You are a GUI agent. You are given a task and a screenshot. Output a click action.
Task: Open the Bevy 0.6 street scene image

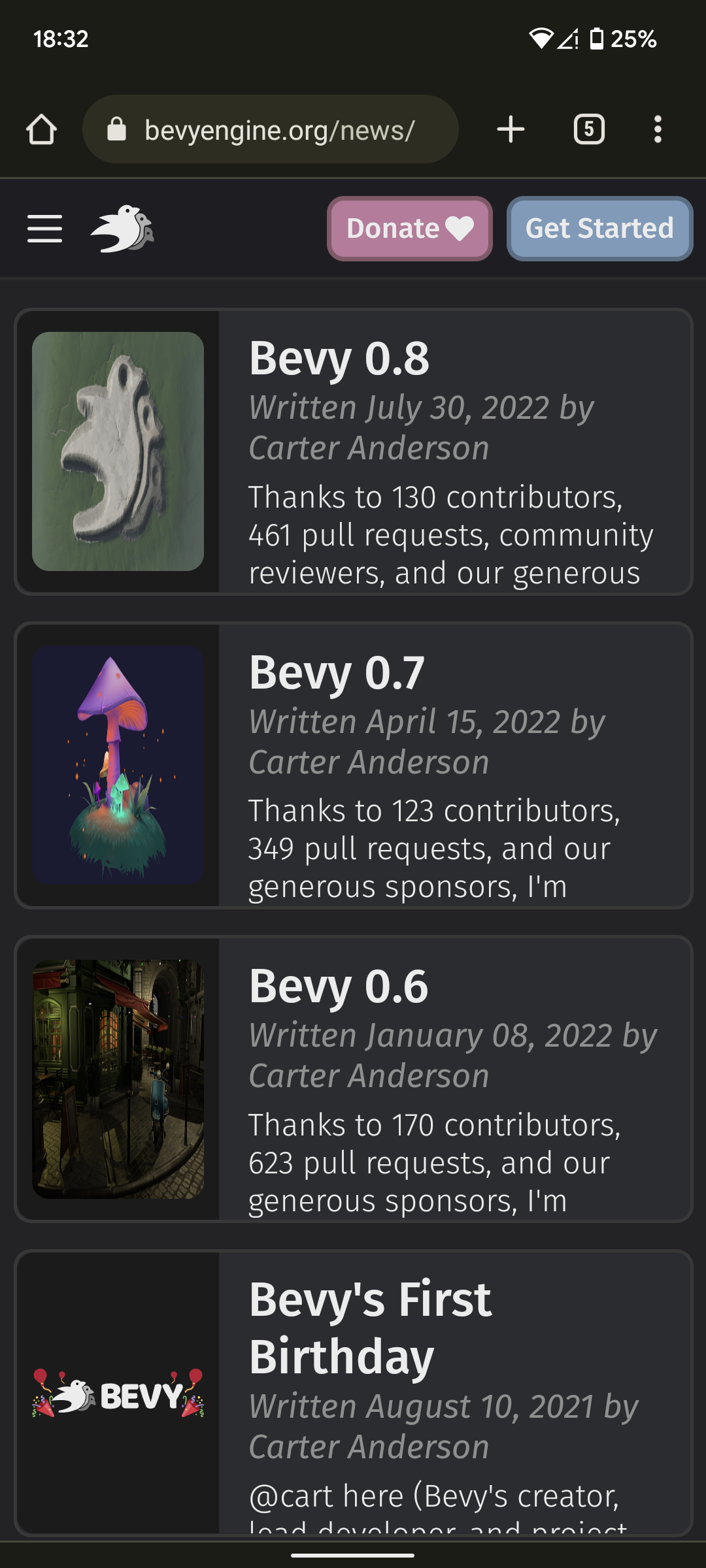pyautogui.click(x=118, y=1078)
